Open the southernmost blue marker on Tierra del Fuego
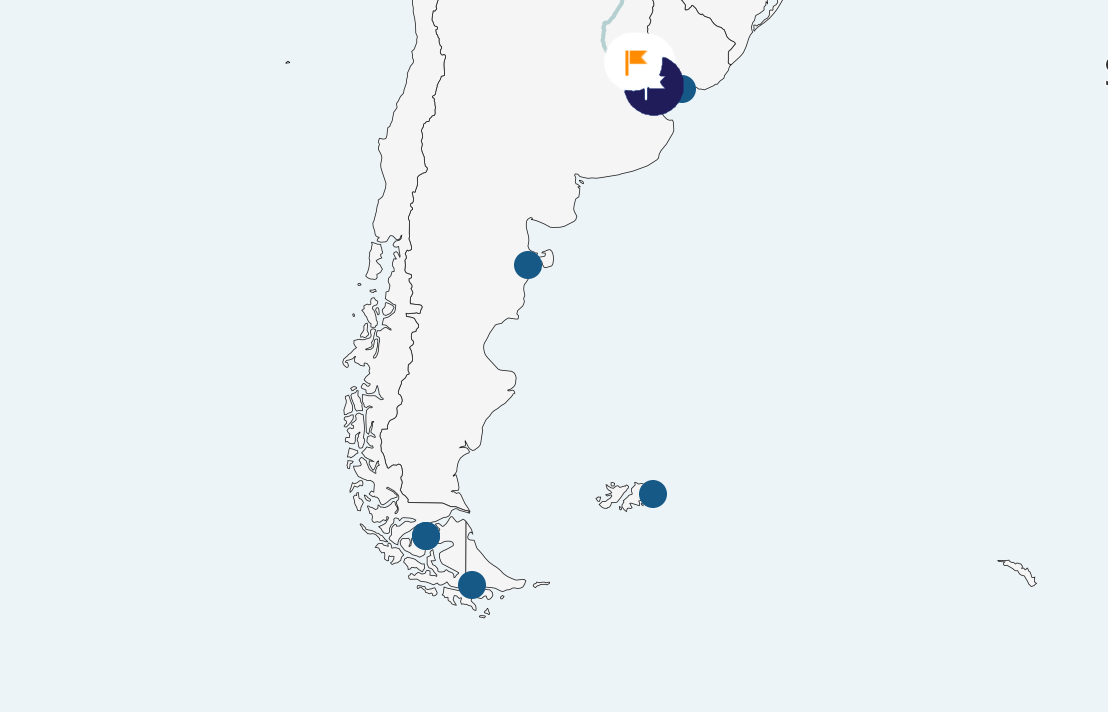Viewport: 1108px width, 712px height. point(472,585)
